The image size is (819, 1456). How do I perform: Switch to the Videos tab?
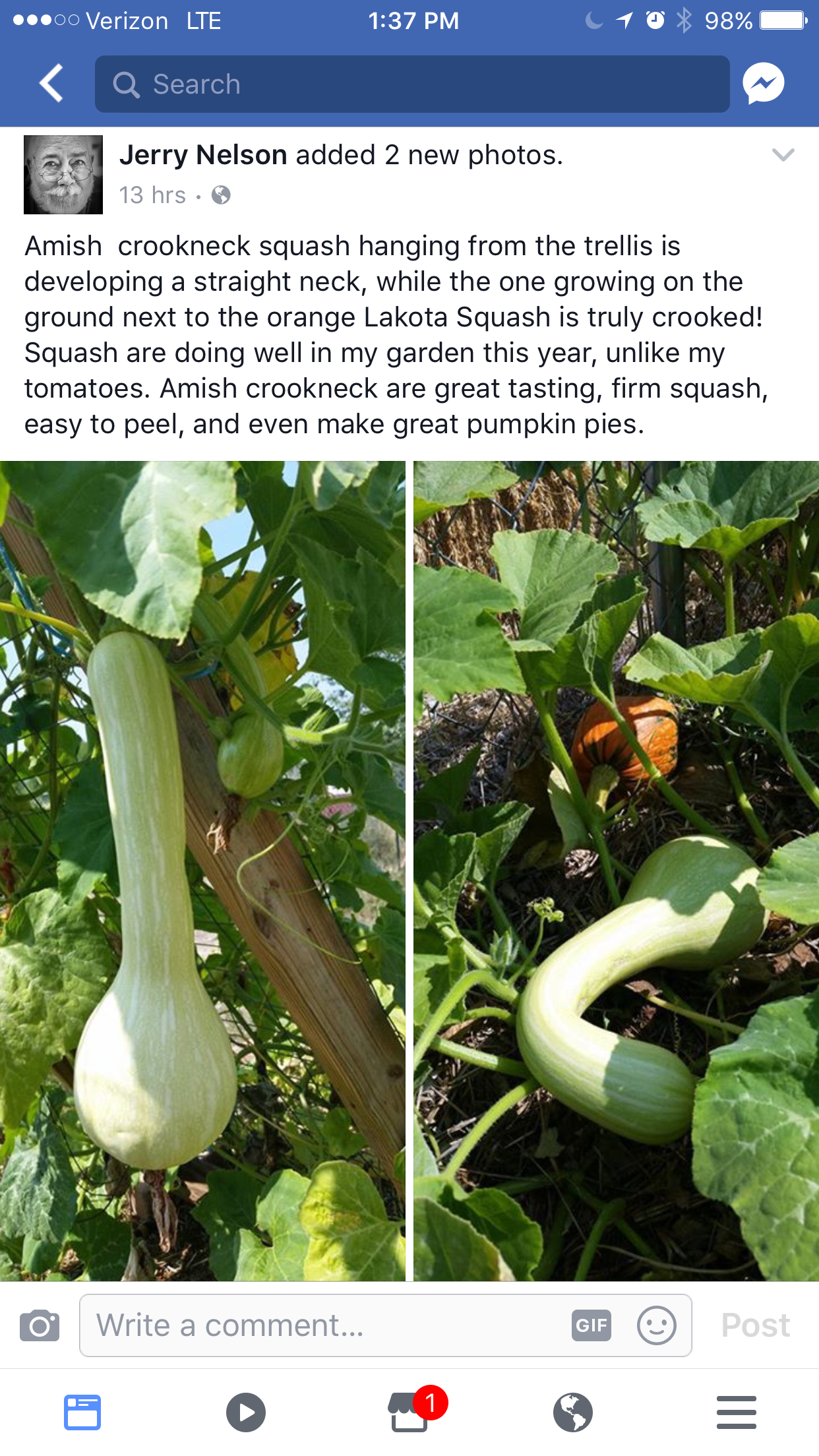pos(246,1412)
